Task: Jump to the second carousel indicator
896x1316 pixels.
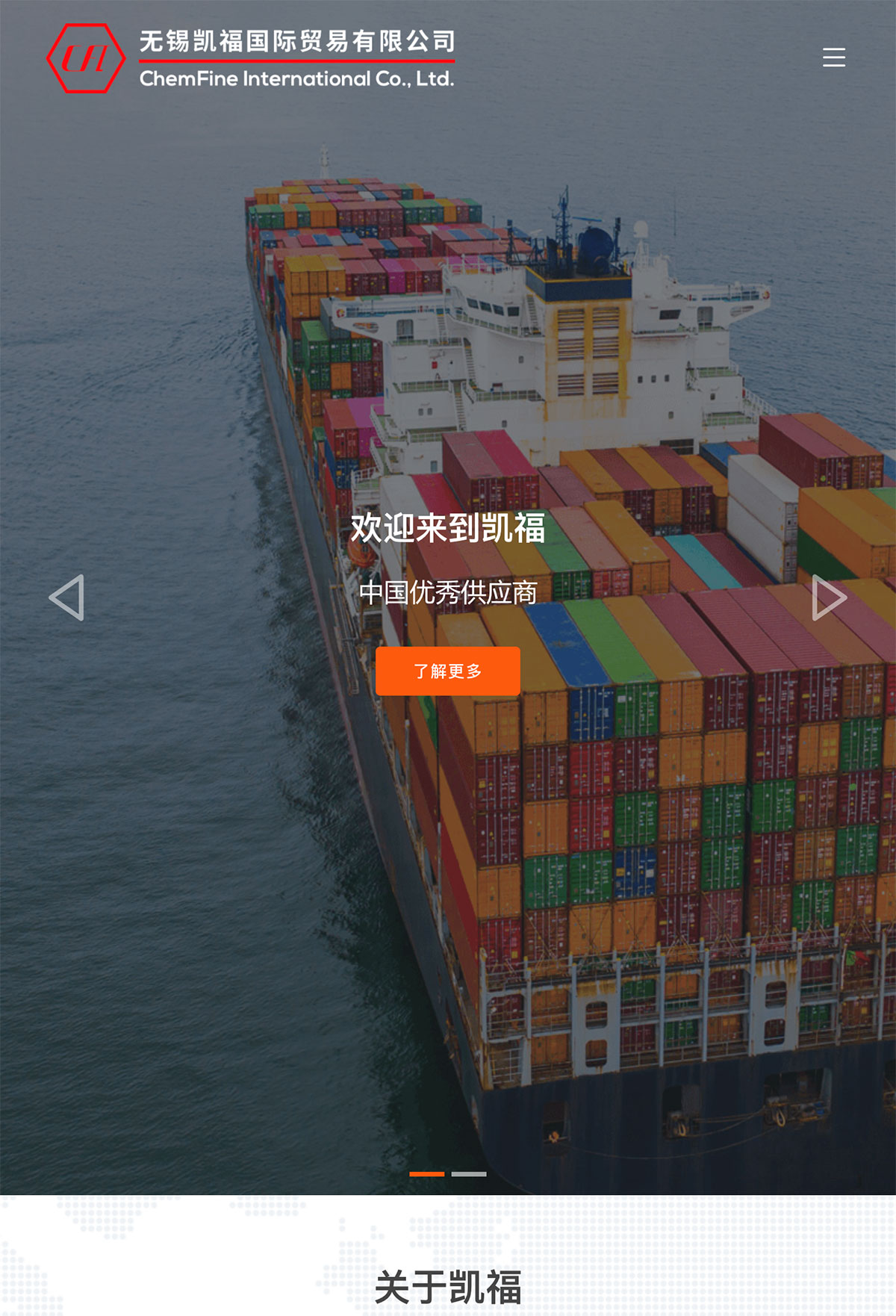Action: (x=469, y=1174)
